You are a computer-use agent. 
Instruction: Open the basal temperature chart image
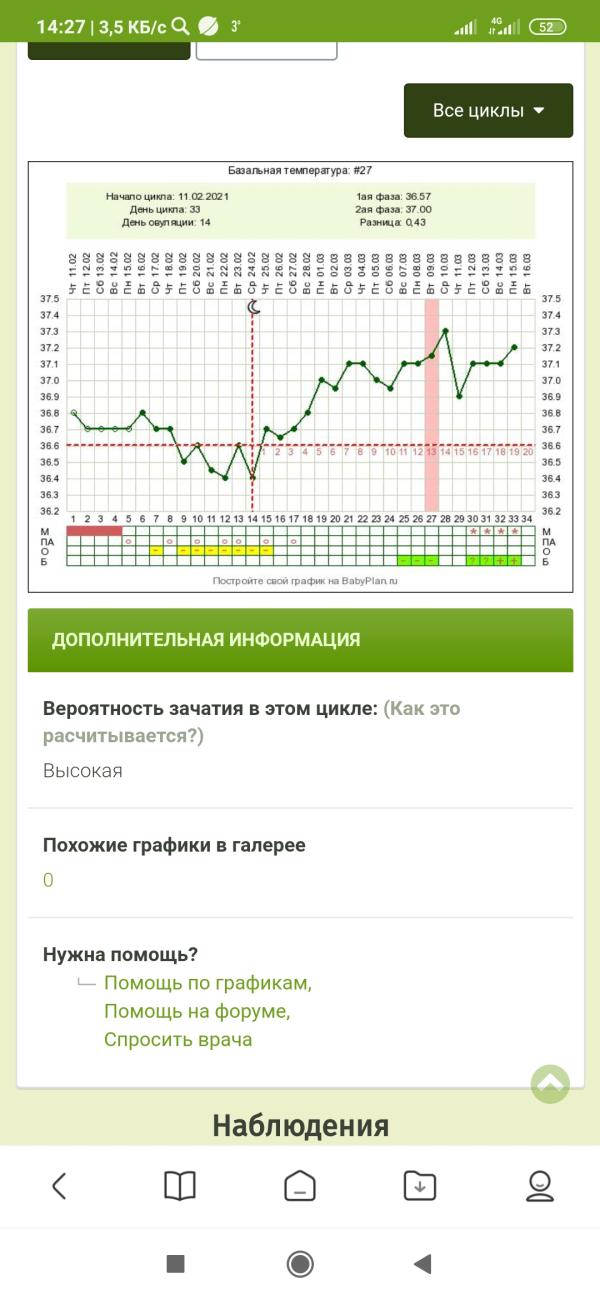pyautogui.click(x=301, y=377)
